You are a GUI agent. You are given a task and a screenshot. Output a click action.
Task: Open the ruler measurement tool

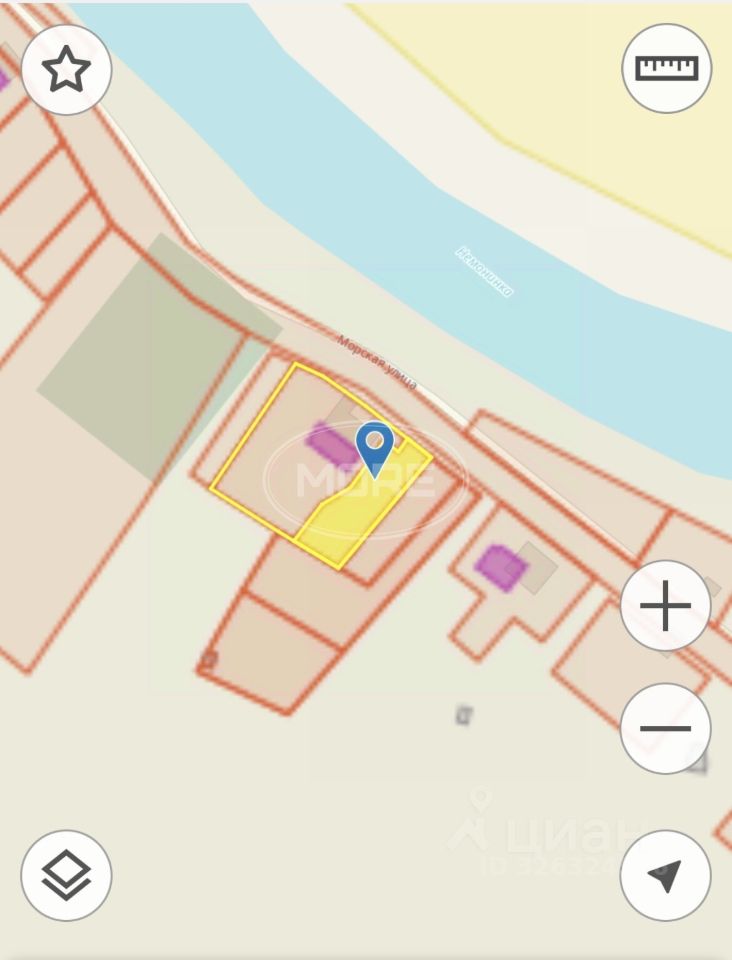[x=666, y=68]
